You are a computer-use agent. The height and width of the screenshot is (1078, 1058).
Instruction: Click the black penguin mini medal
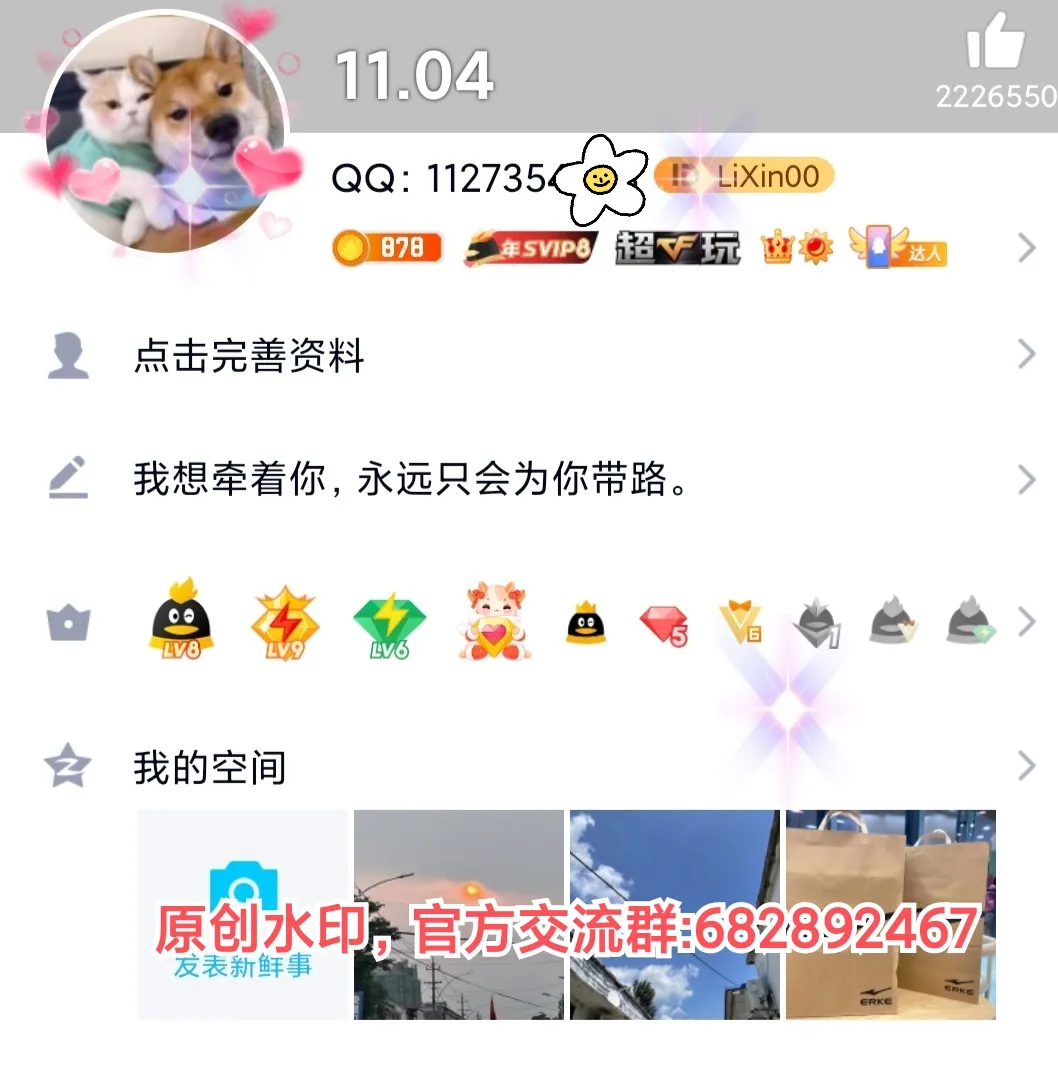click(587, 622)
